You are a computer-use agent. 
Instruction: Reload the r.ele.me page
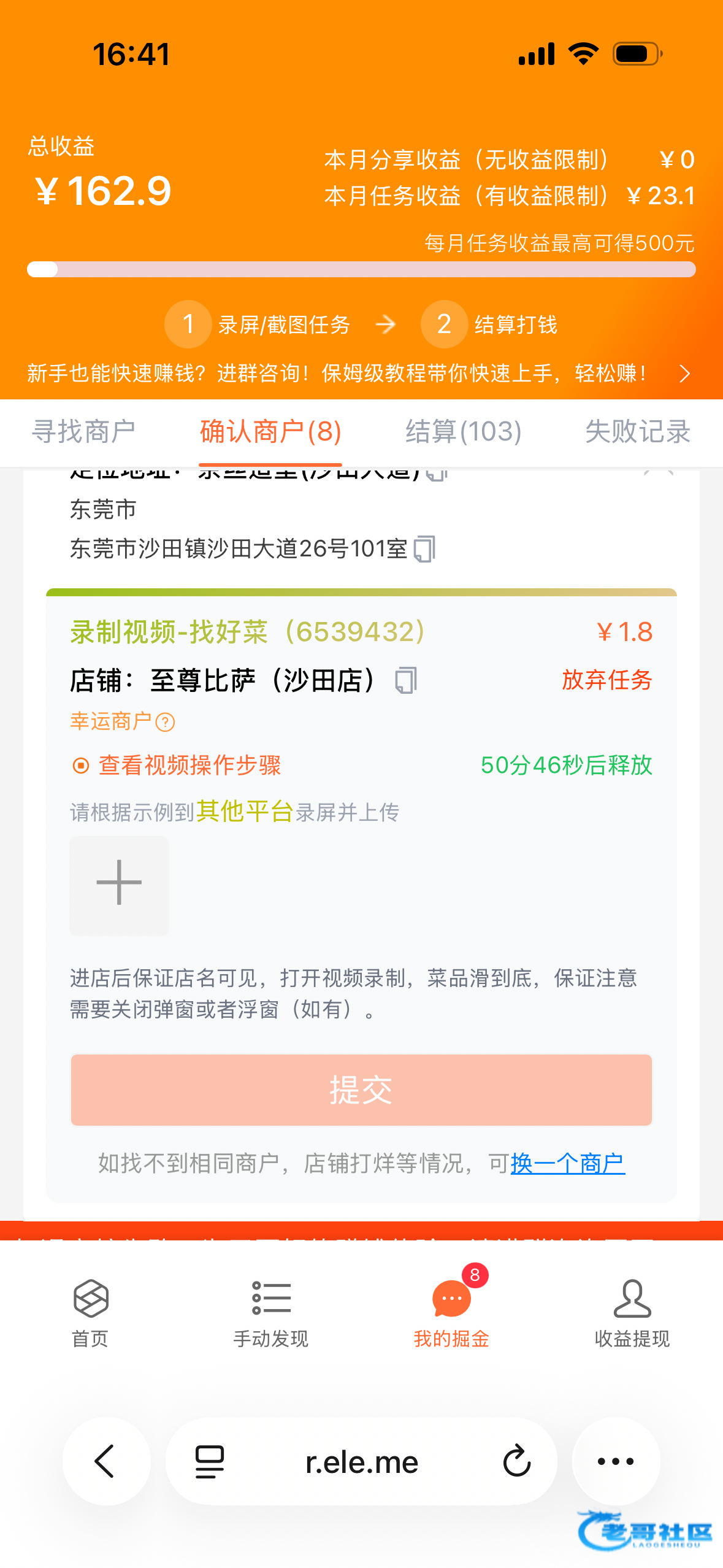(516, 1461)
